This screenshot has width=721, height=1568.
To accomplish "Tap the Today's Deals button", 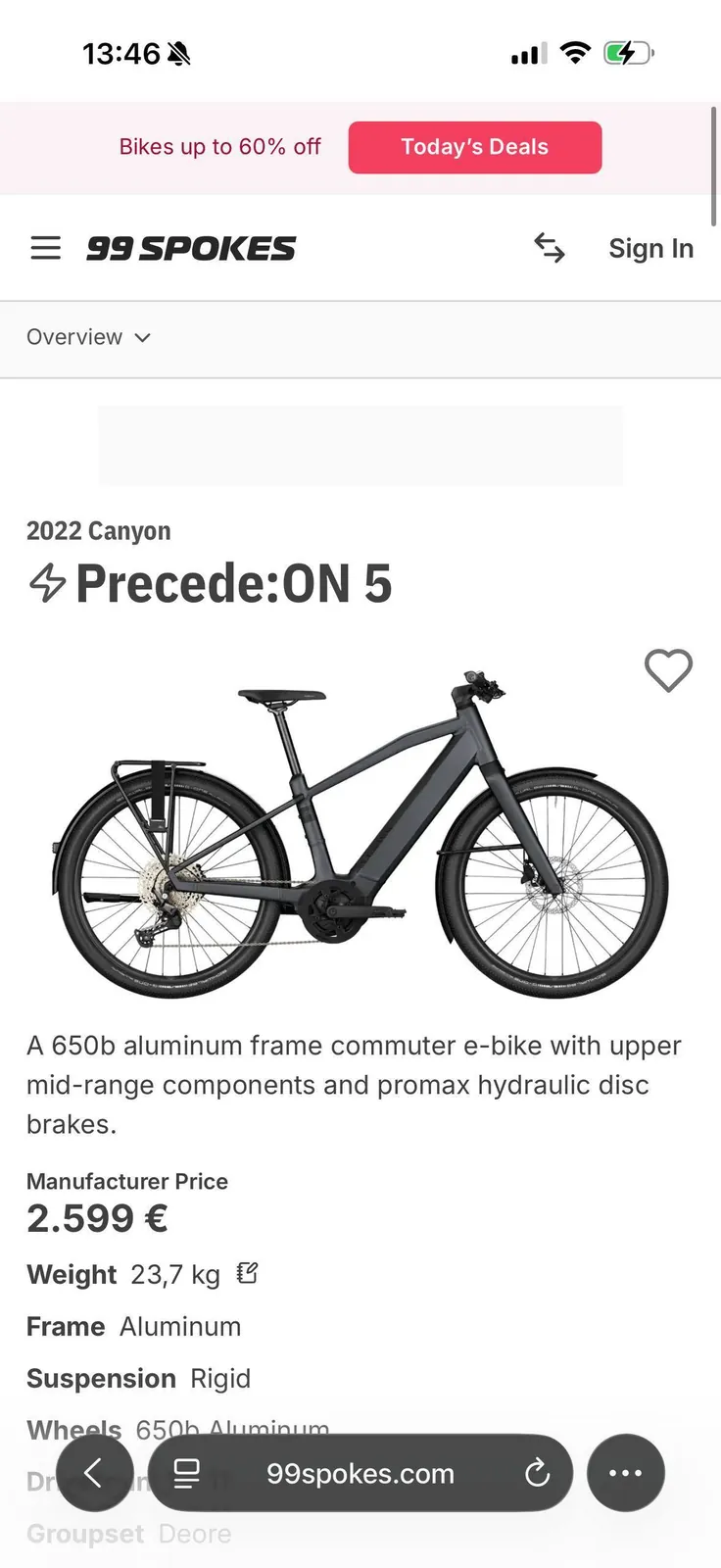I will pyautogui.click(x=475, y=147).
